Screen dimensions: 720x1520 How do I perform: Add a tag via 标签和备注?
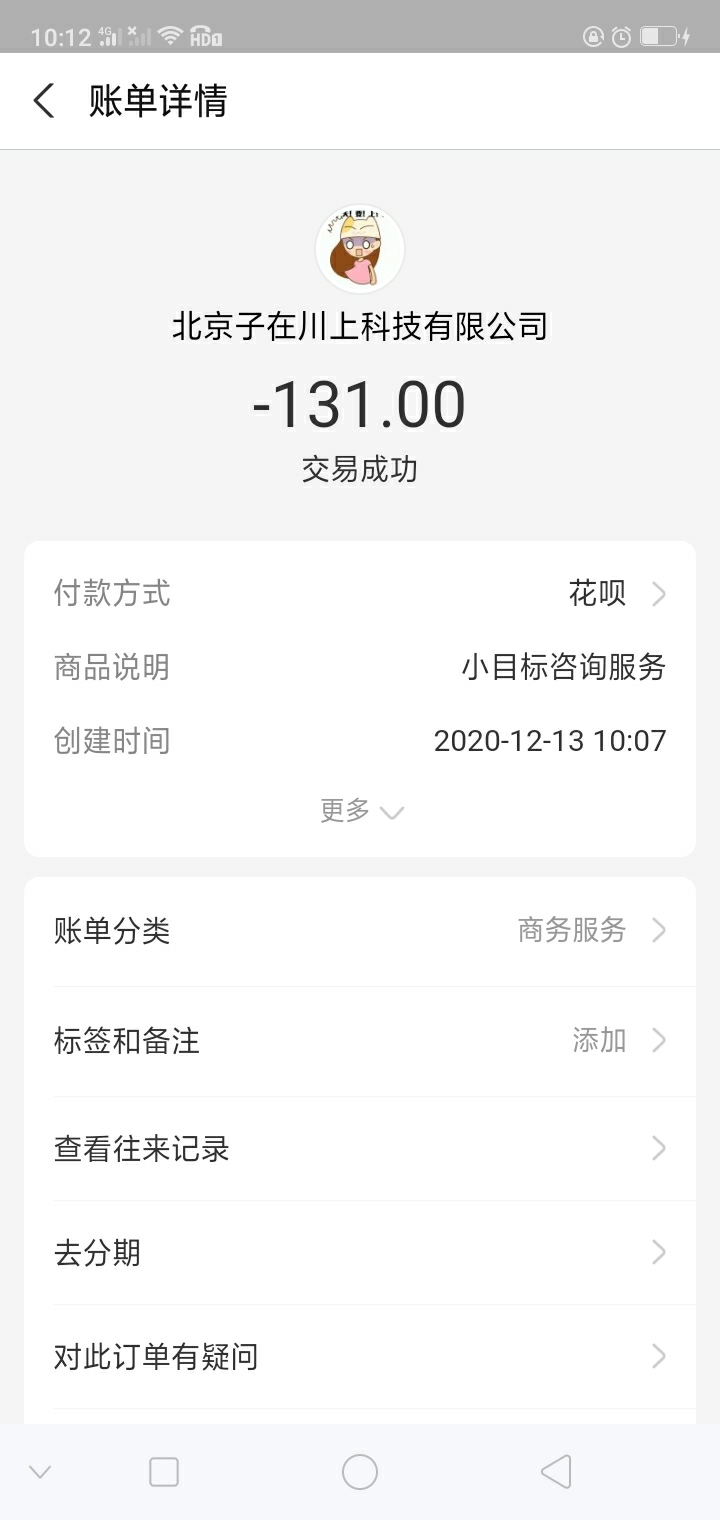click(x=360, y=1041)
